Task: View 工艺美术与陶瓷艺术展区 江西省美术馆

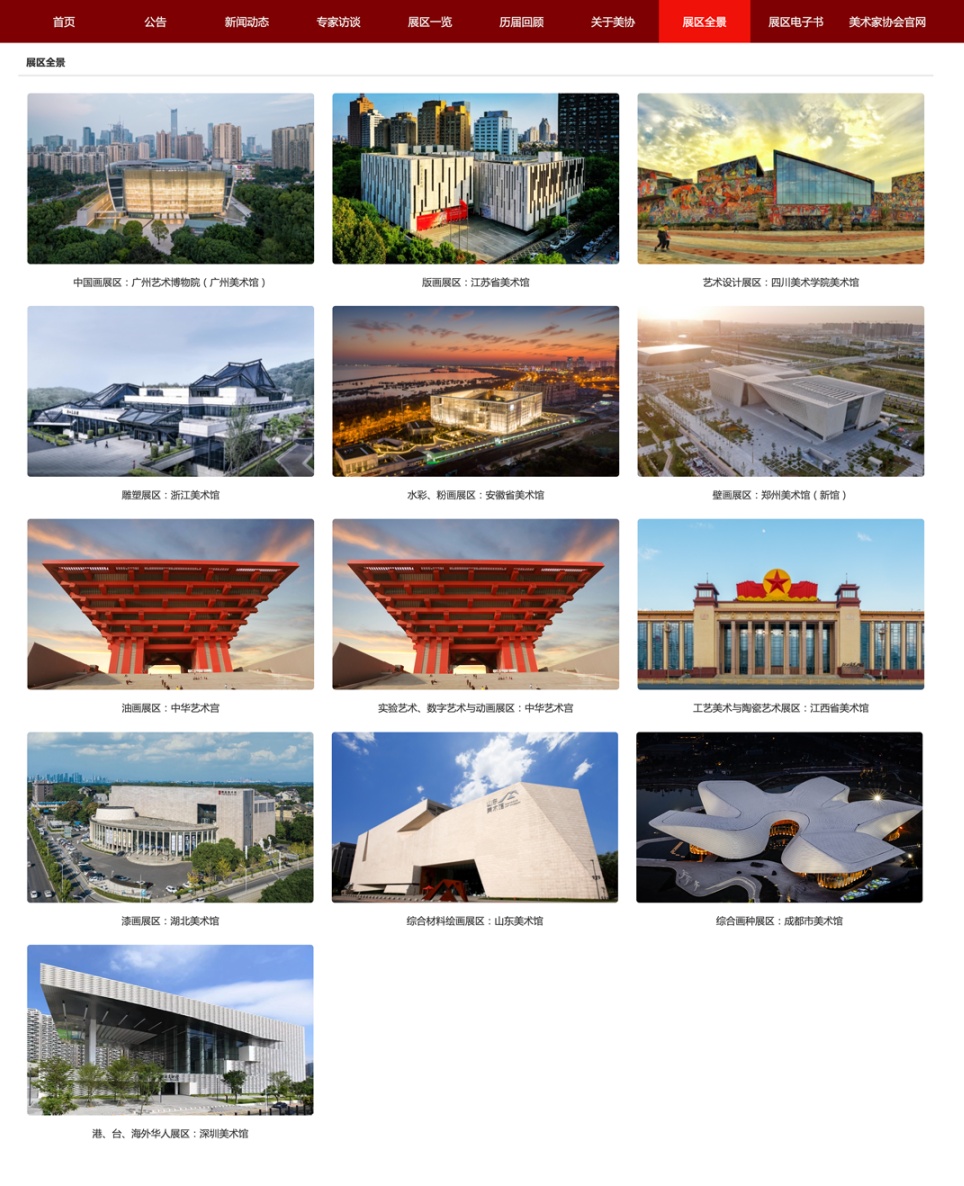Action: click(x=780, y=604)
